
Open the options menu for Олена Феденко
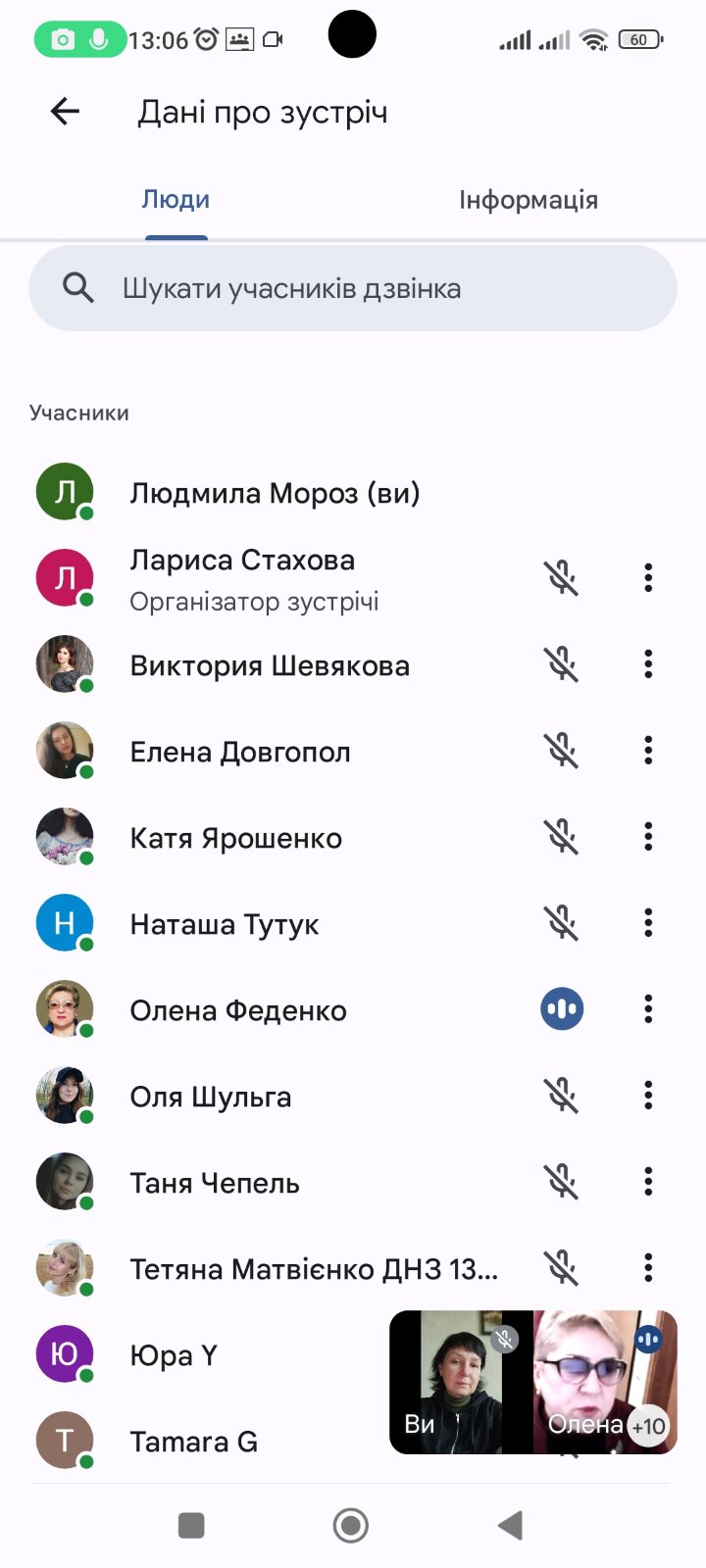point(648,1009)
